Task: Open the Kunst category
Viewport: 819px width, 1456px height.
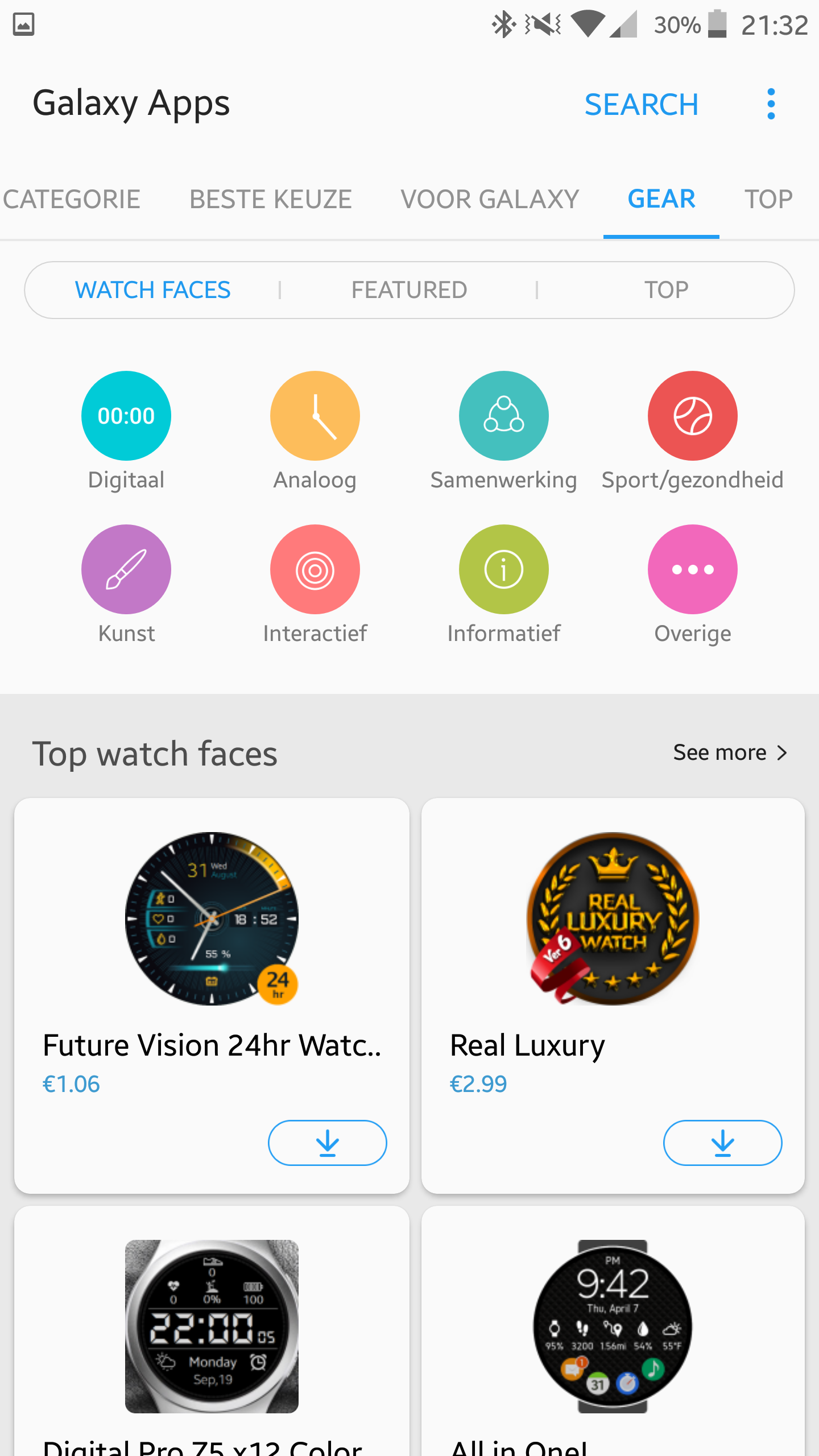Action: click(x=126, y=570)
